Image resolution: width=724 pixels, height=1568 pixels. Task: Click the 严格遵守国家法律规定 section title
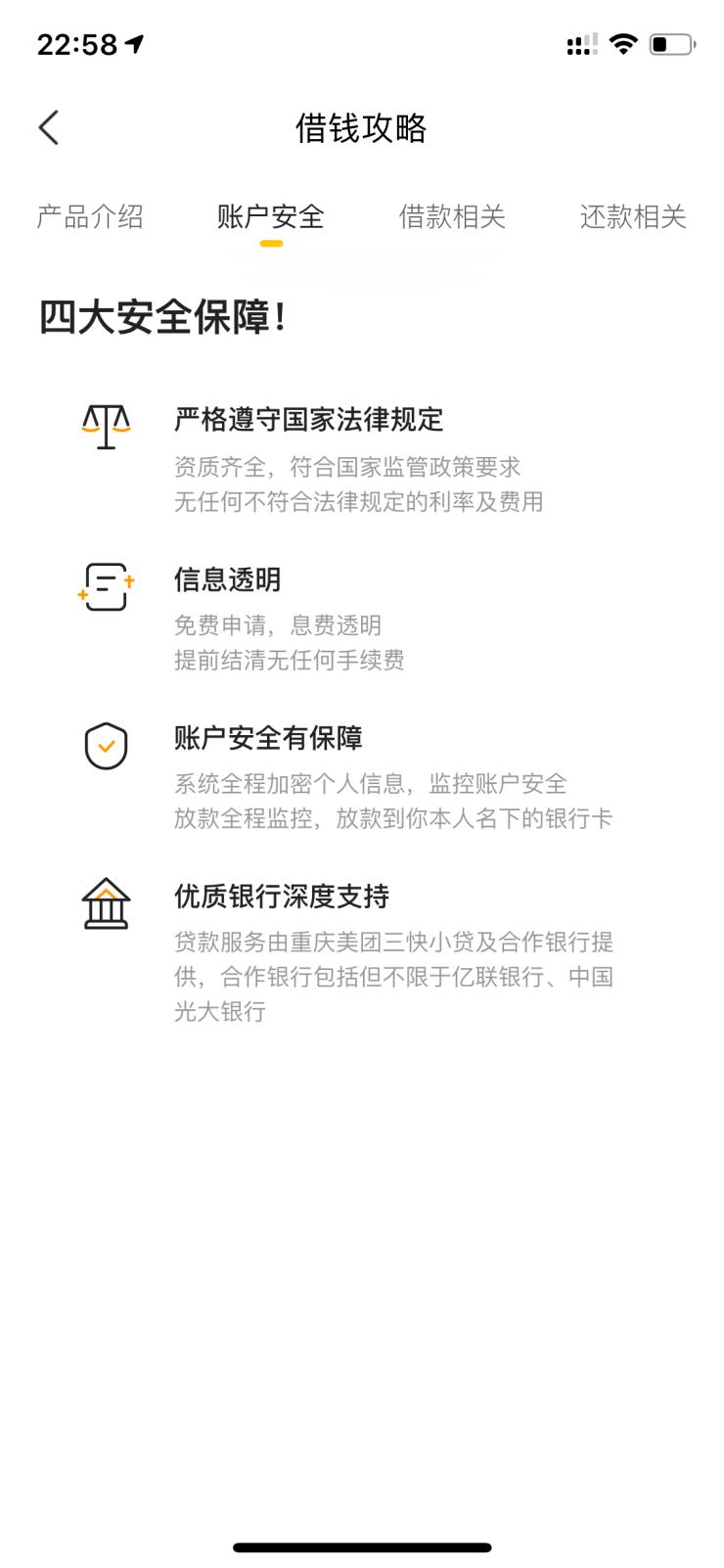point(306,420)
